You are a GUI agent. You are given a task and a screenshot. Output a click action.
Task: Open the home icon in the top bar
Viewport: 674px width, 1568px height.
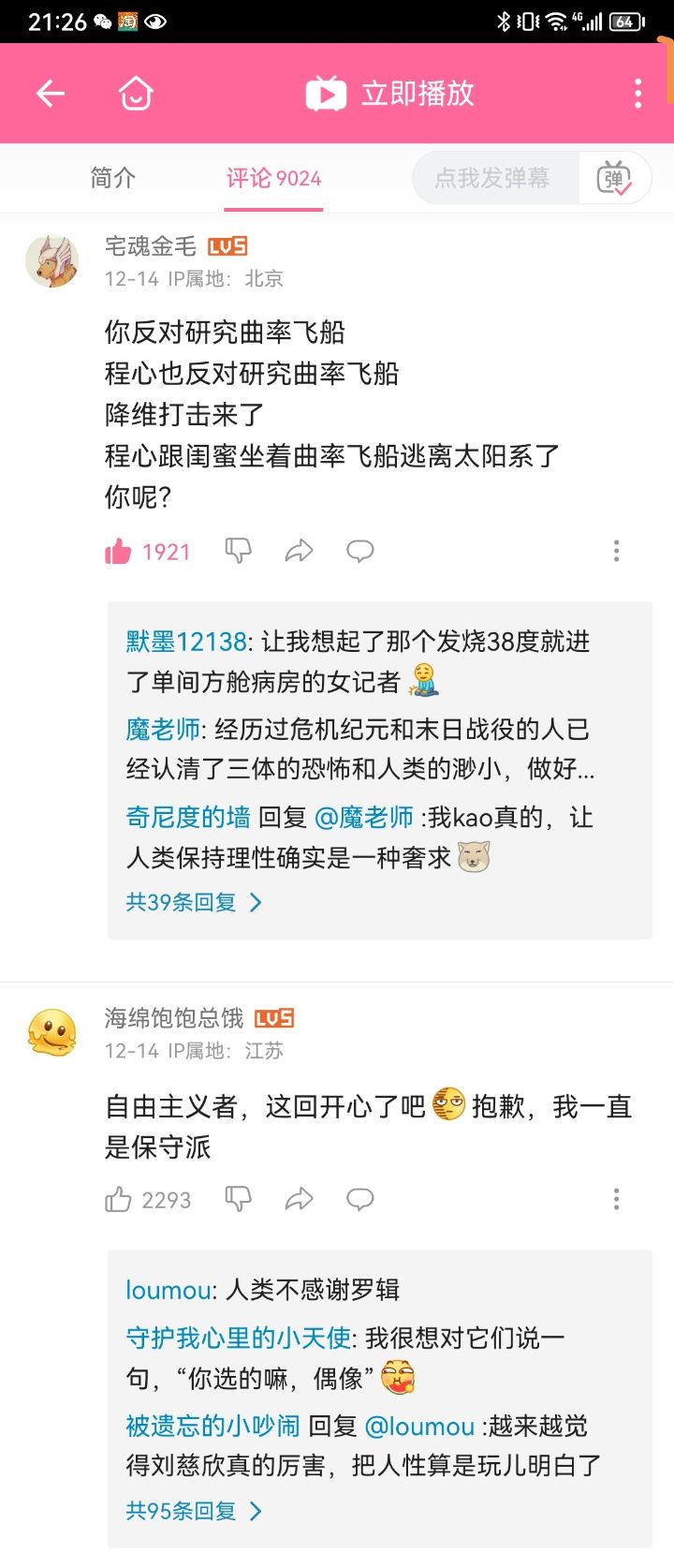pyautogui.click(x=136, y=94)
